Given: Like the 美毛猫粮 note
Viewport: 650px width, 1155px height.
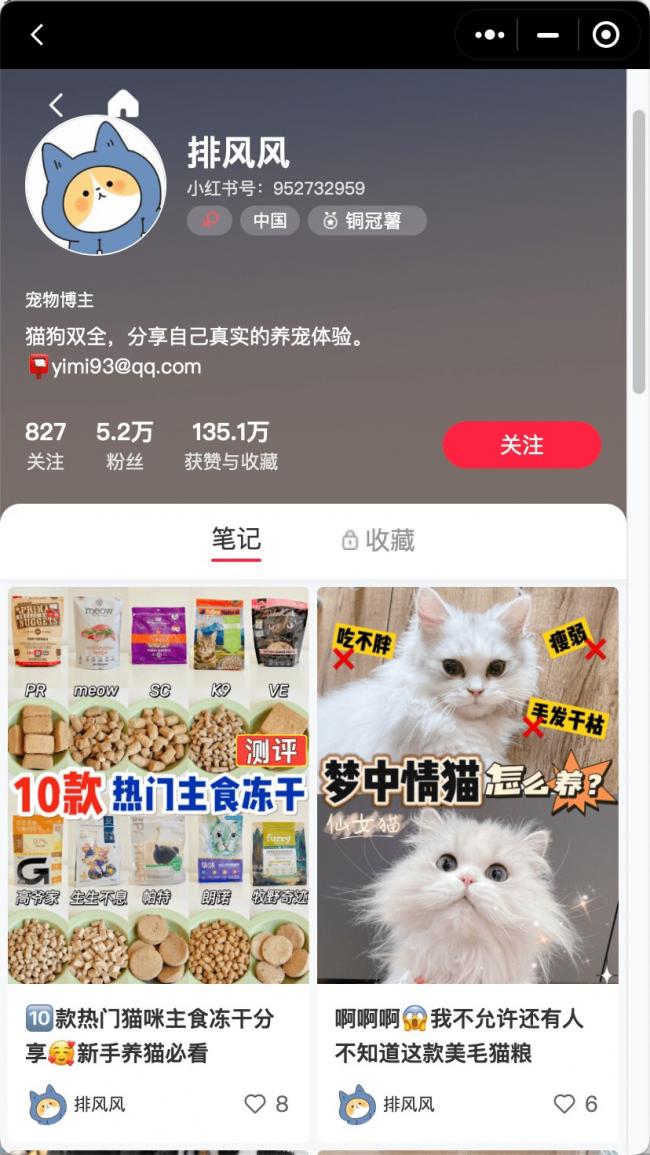Looking at the screenshot, I should pos(576,1103).
